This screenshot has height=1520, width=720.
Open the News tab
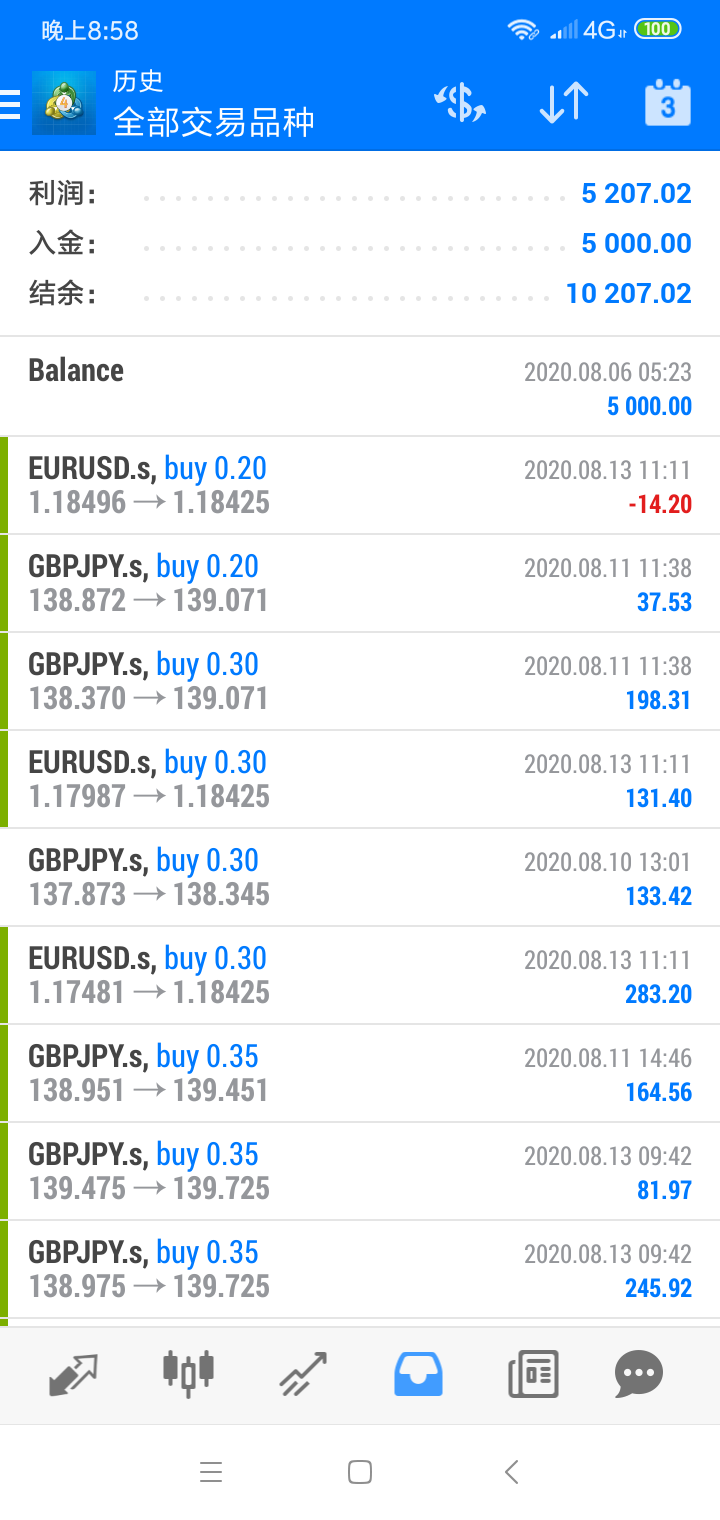[x=532, y=1373]
